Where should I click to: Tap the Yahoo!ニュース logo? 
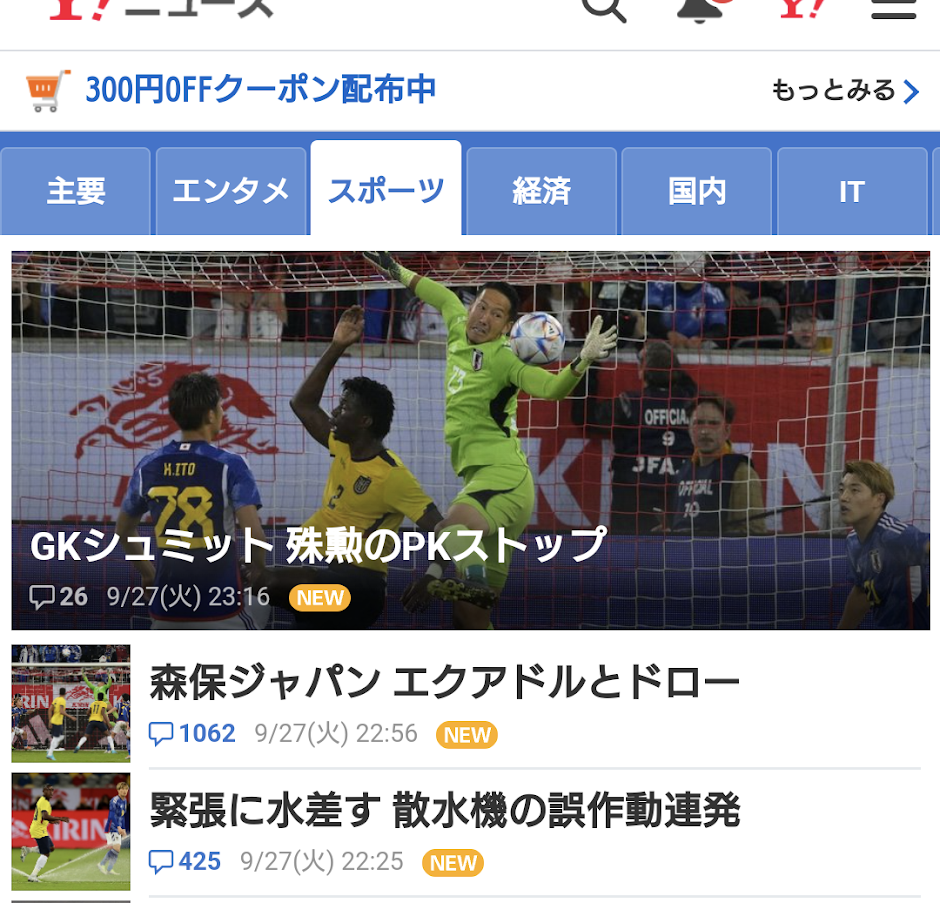pyautogui.click(x=160, y=8)
